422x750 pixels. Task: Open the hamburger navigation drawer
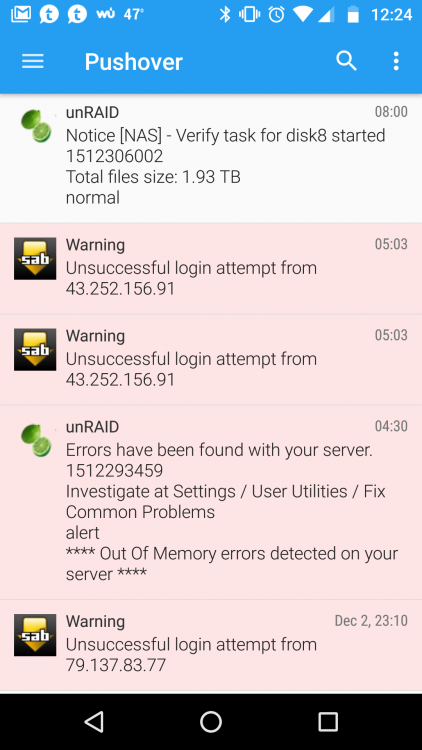click(33, 62)
